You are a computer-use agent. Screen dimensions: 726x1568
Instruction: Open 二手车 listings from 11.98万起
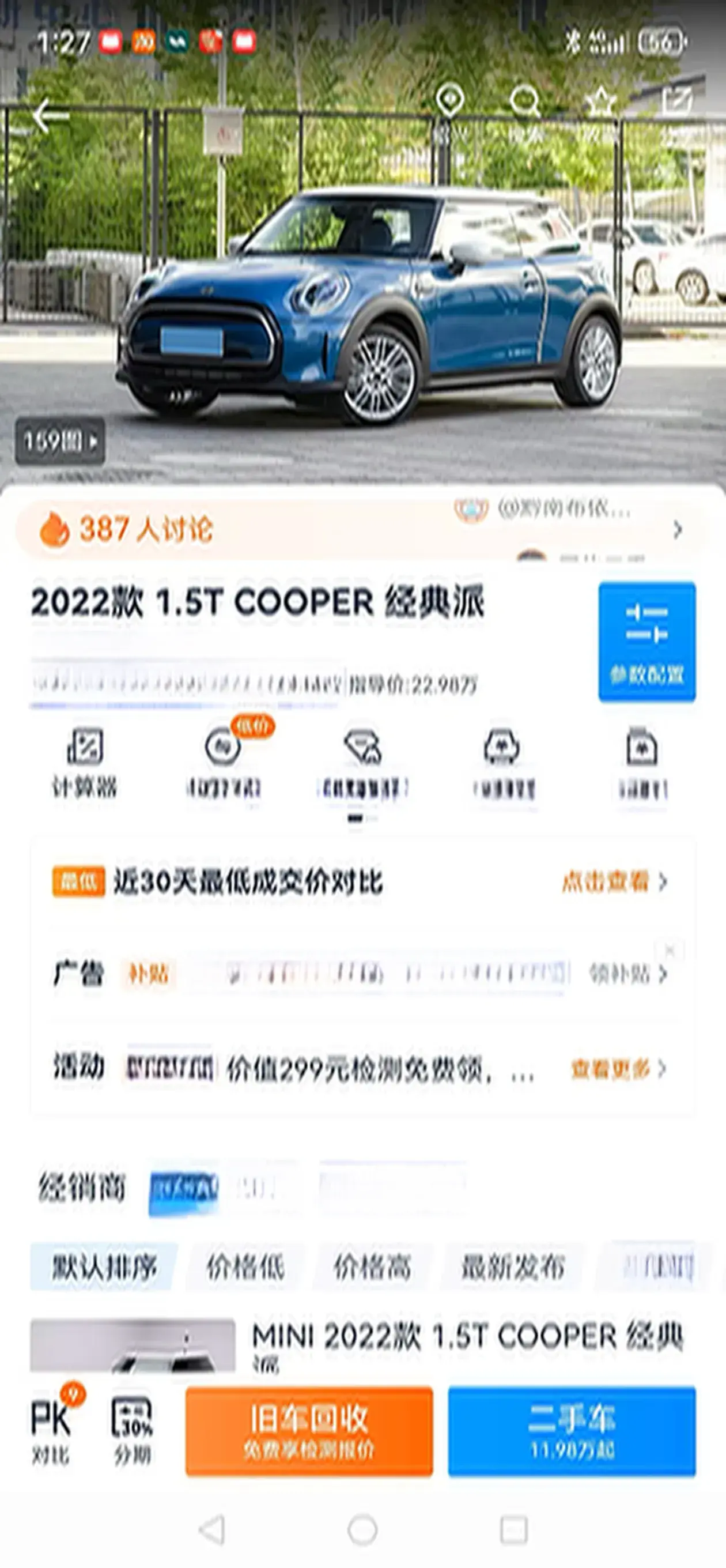tap(572, 1431)
